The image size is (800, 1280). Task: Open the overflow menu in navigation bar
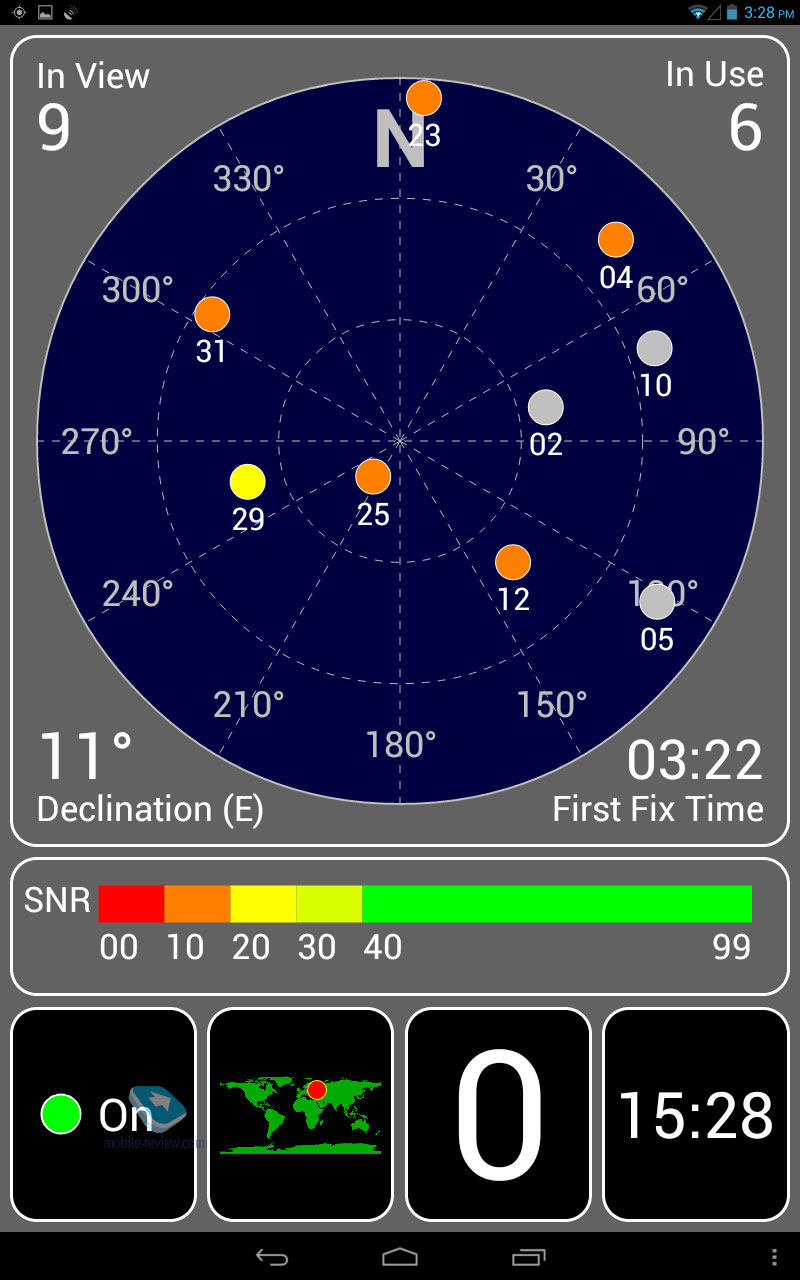[773, 1257]
